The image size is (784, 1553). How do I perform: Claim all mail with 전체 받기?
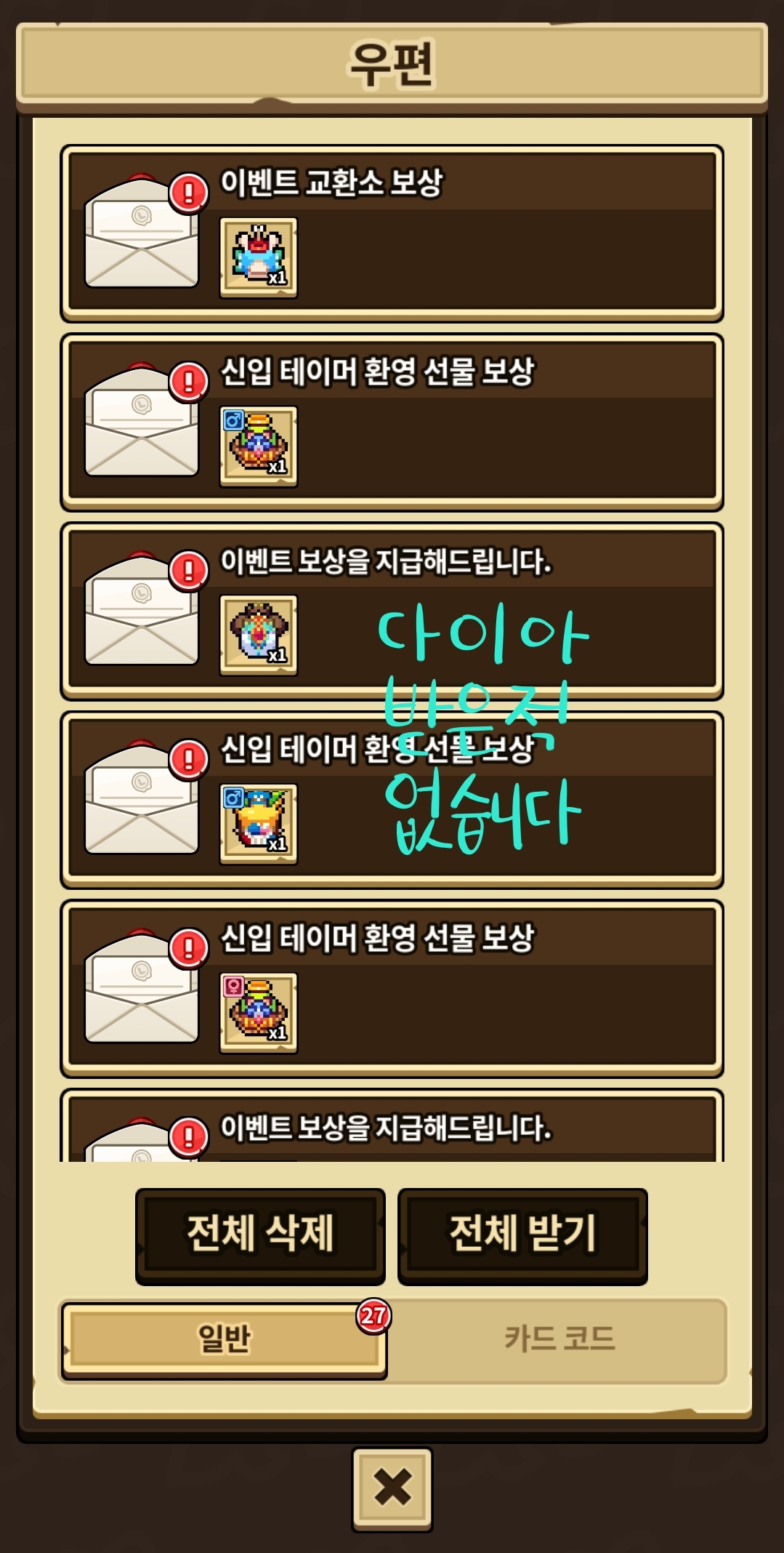tap(522, 1235)
